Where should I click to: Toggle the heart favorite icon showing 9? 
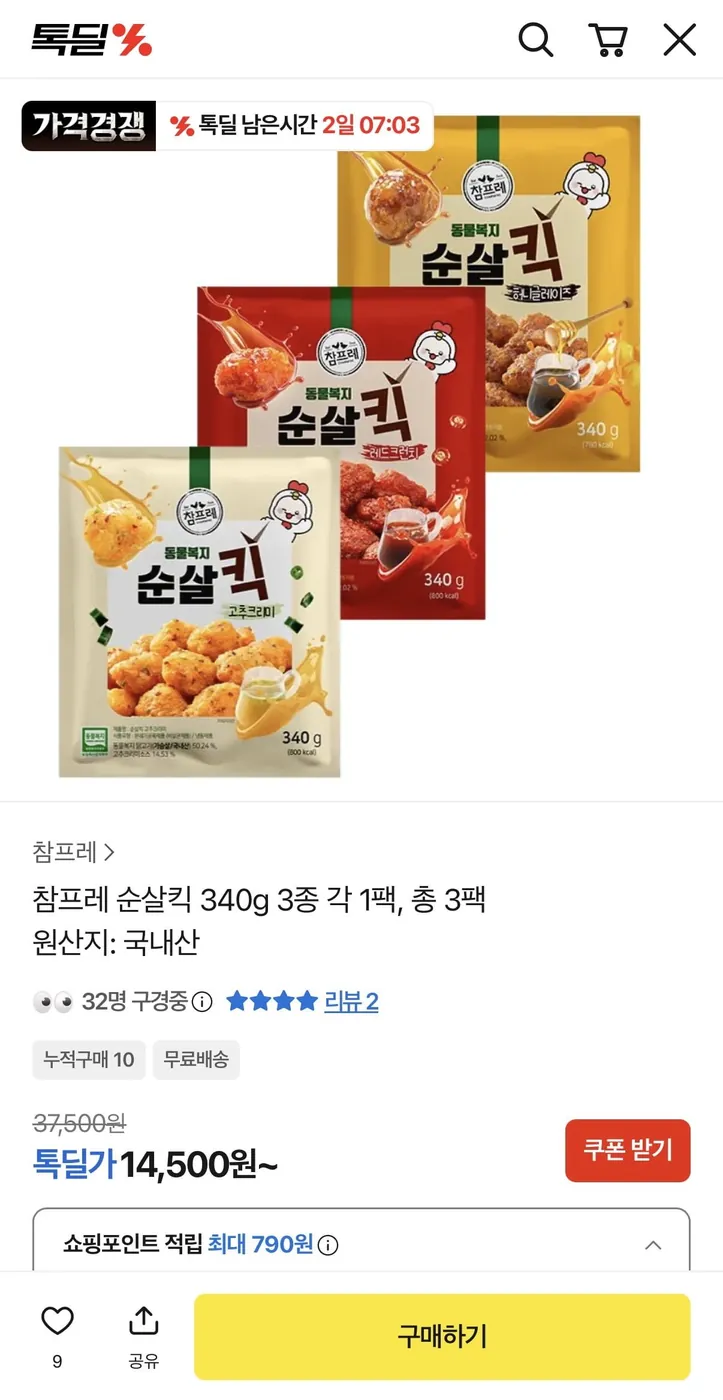(x=57, y=1322)
